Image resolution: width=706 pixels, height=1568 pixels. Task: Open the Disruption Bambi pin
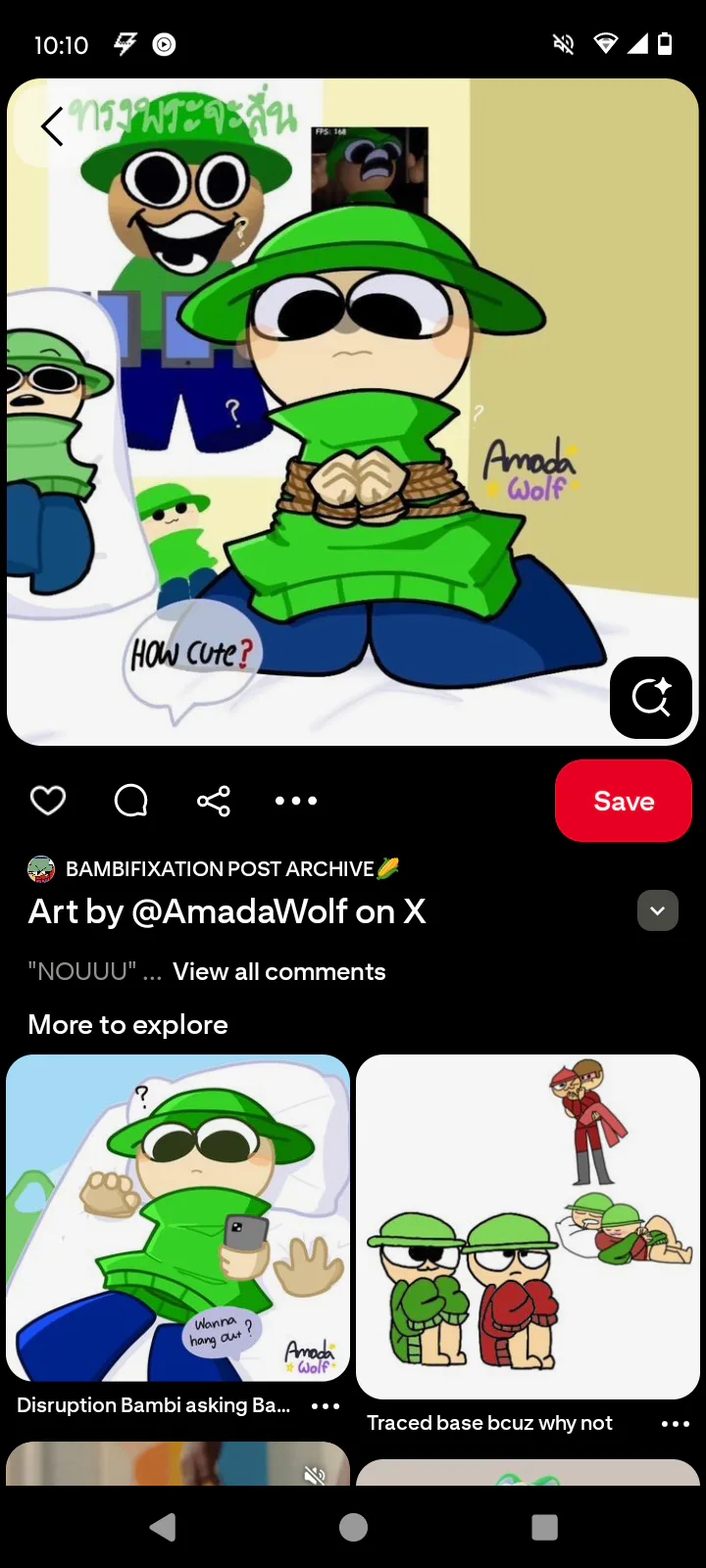pyautogui.click(x=177, y=1217)
